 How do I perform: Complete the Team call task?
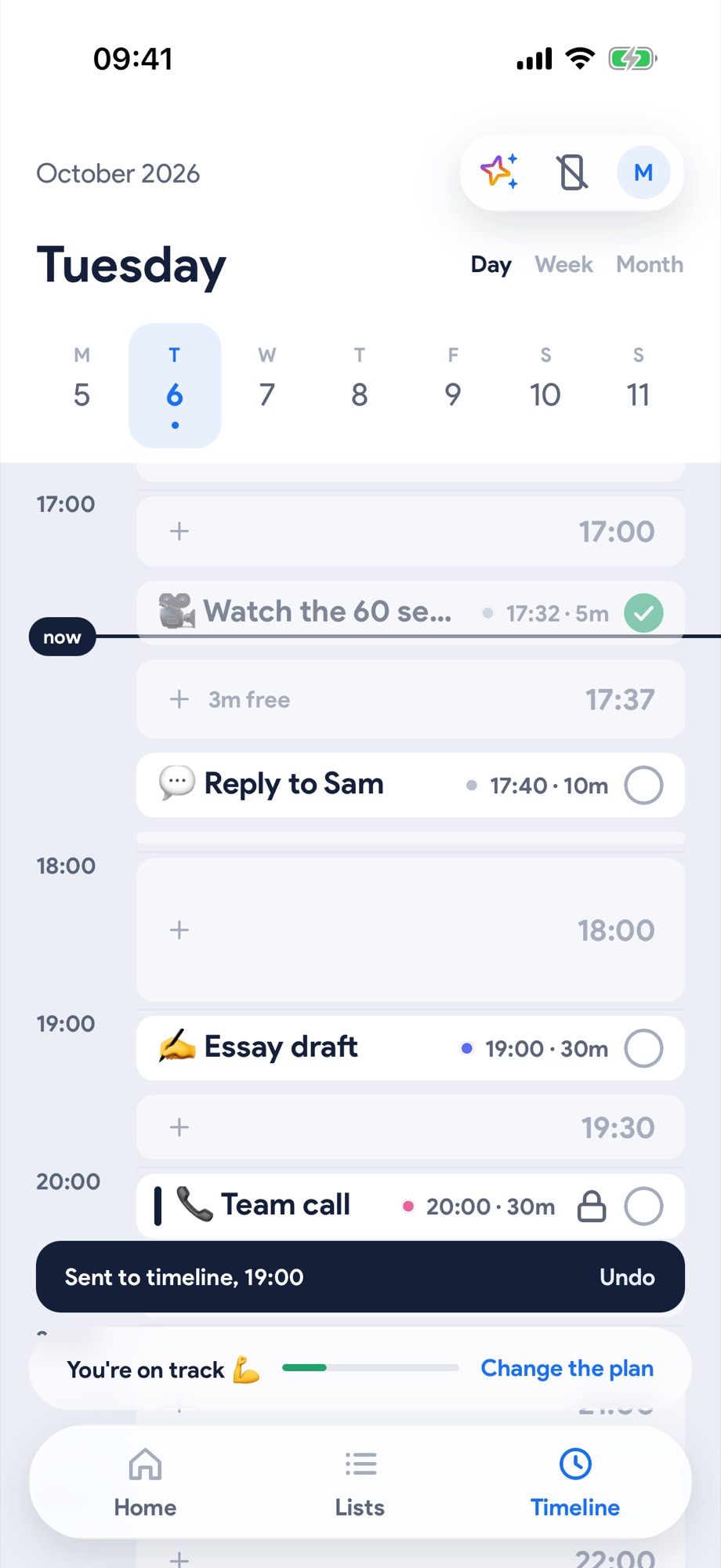tap(643, 1207)
